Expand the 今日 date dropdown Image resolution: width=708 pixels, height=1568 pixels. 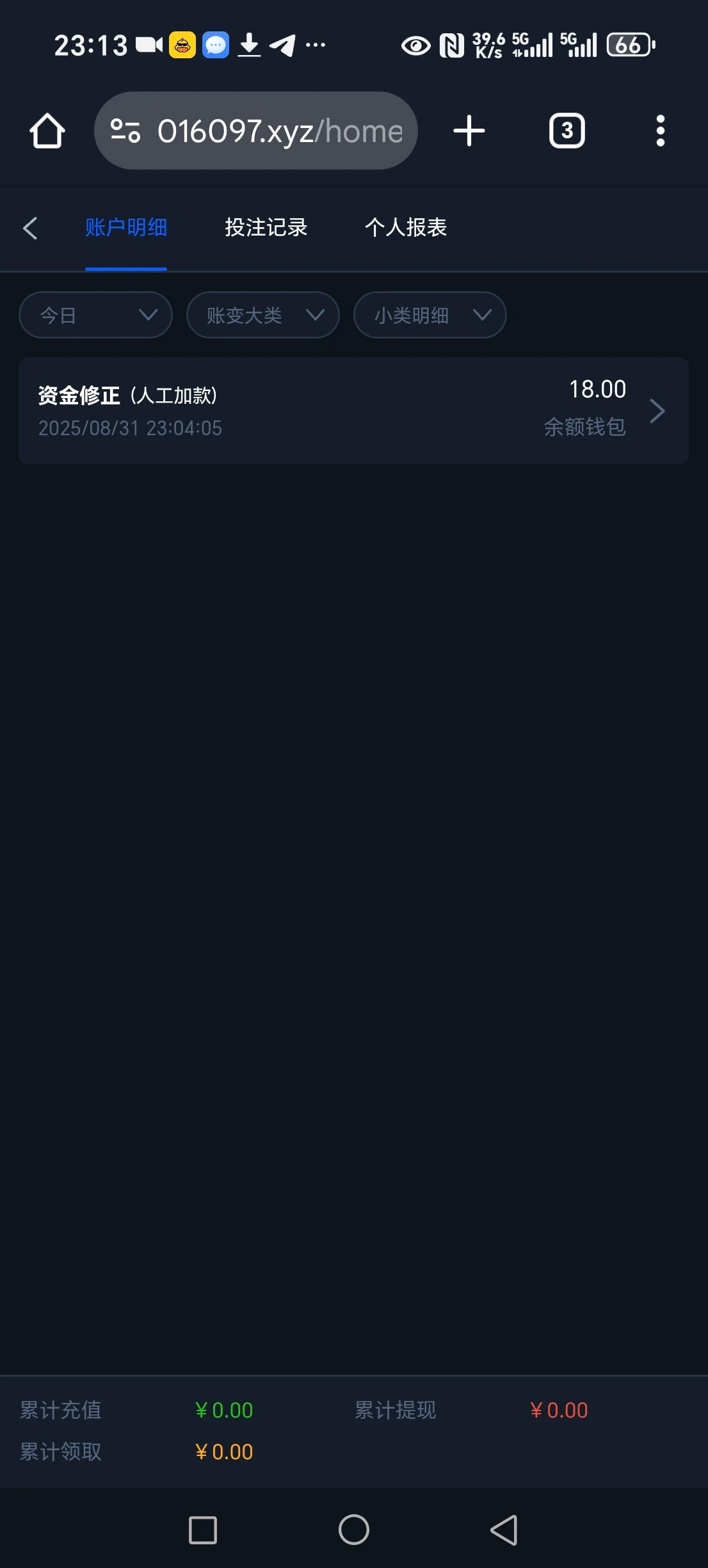click(95, 315)
